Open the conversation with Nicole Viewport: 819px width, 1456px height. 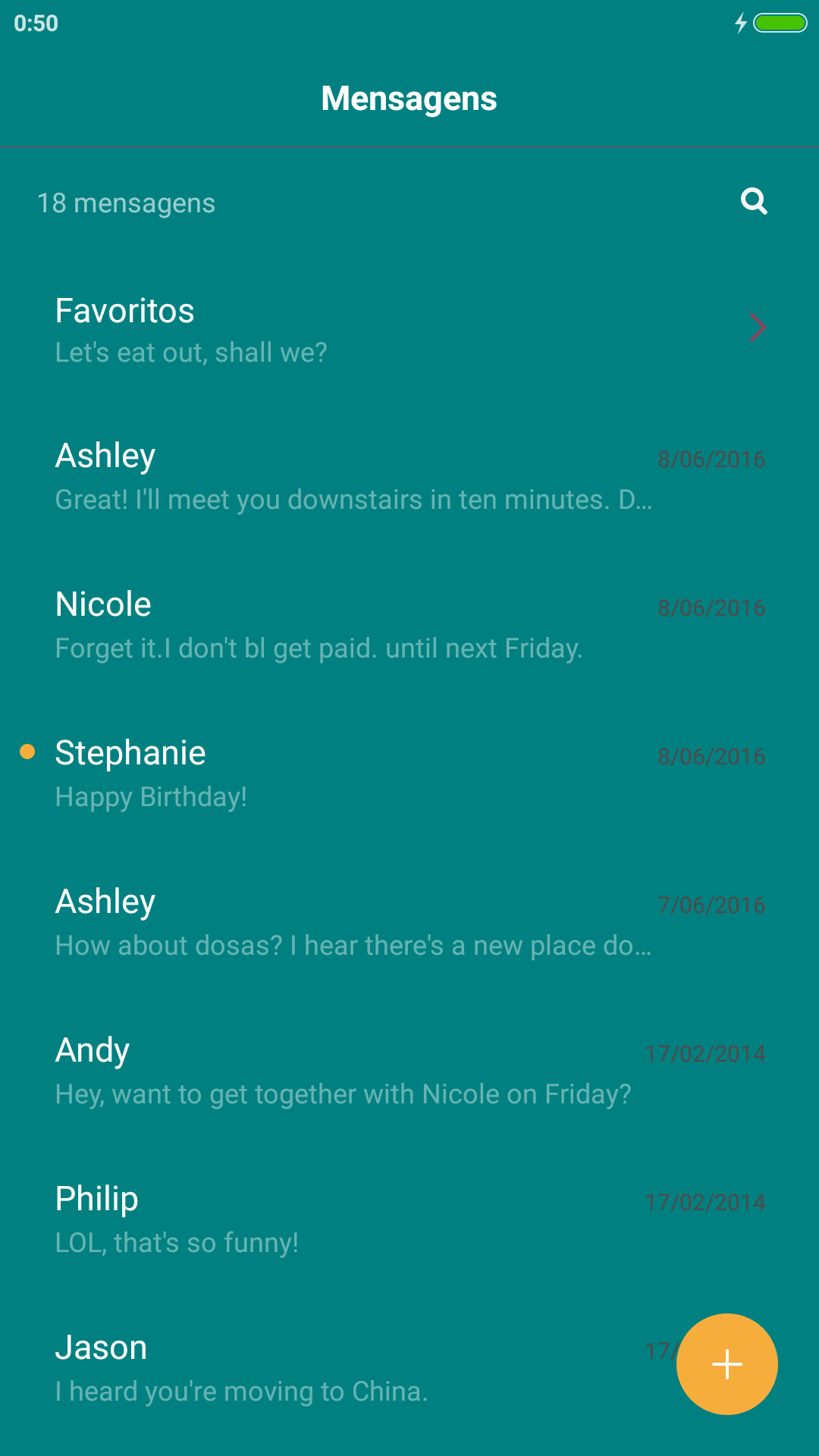click(409, 626)
